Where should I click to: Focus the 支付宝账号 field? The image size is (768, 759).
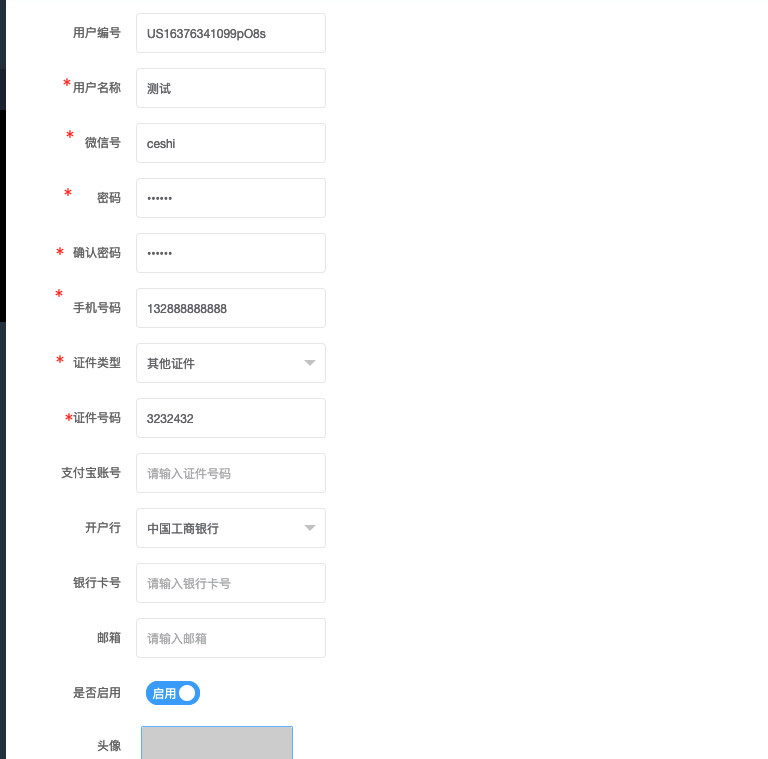click(230, 473)
